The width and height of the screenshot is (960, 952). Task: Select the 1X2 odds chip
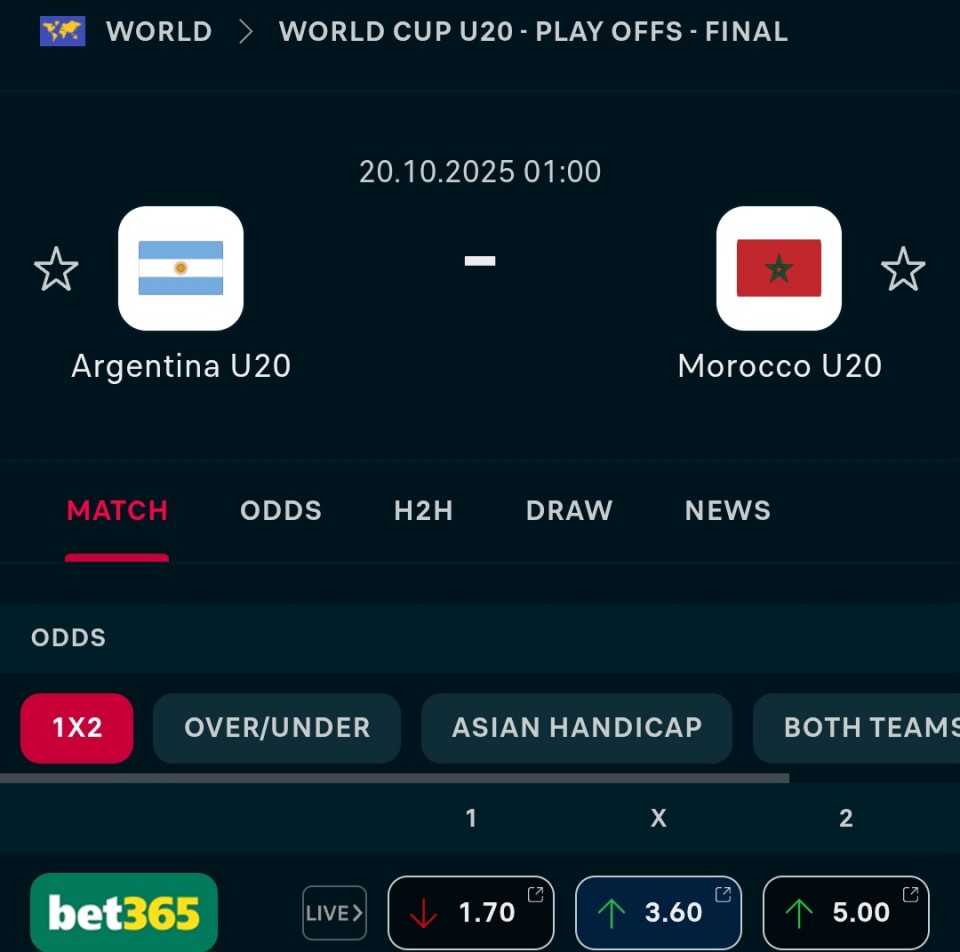(x=77, y=728)
